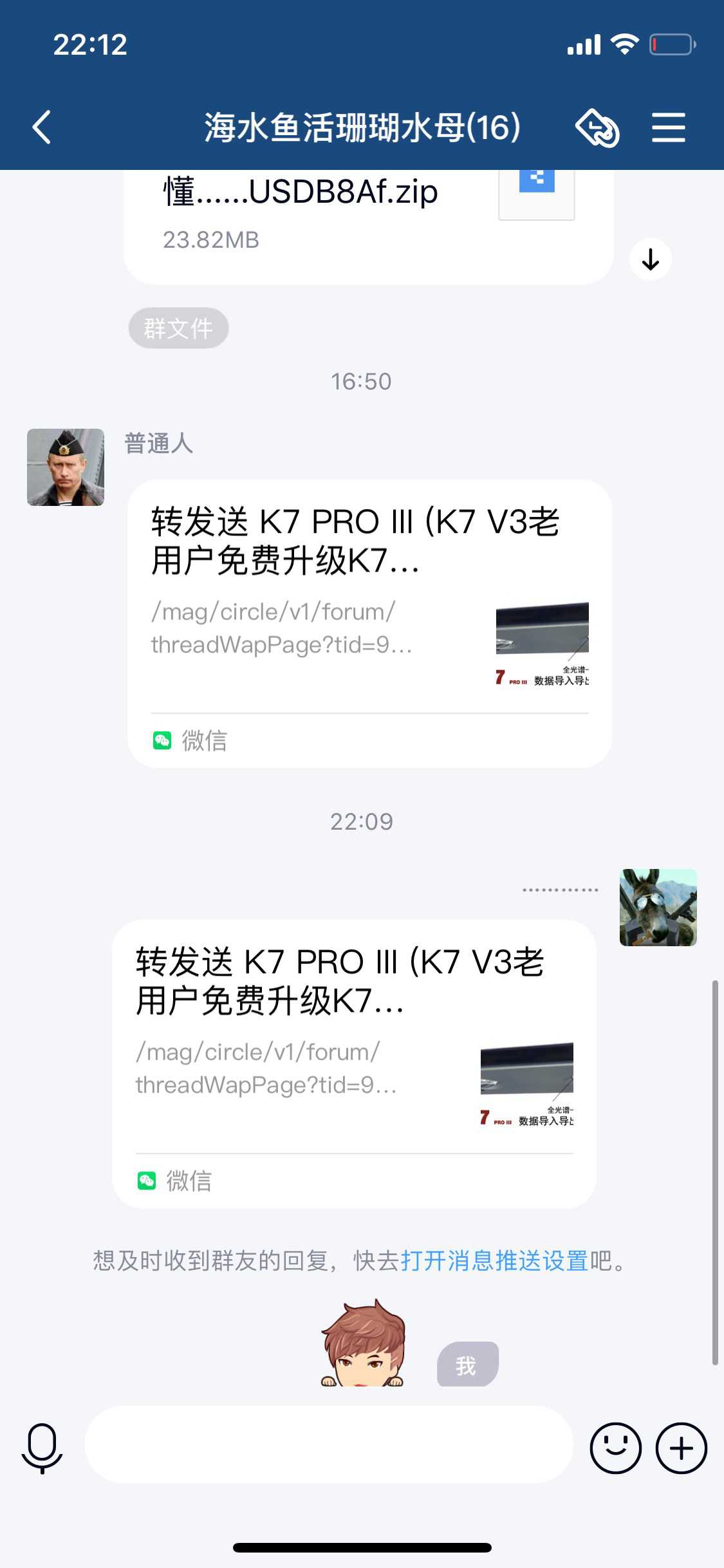Focus the message text field
The width and height of the screenshot is (724, 1568).
pos(328,1445)
